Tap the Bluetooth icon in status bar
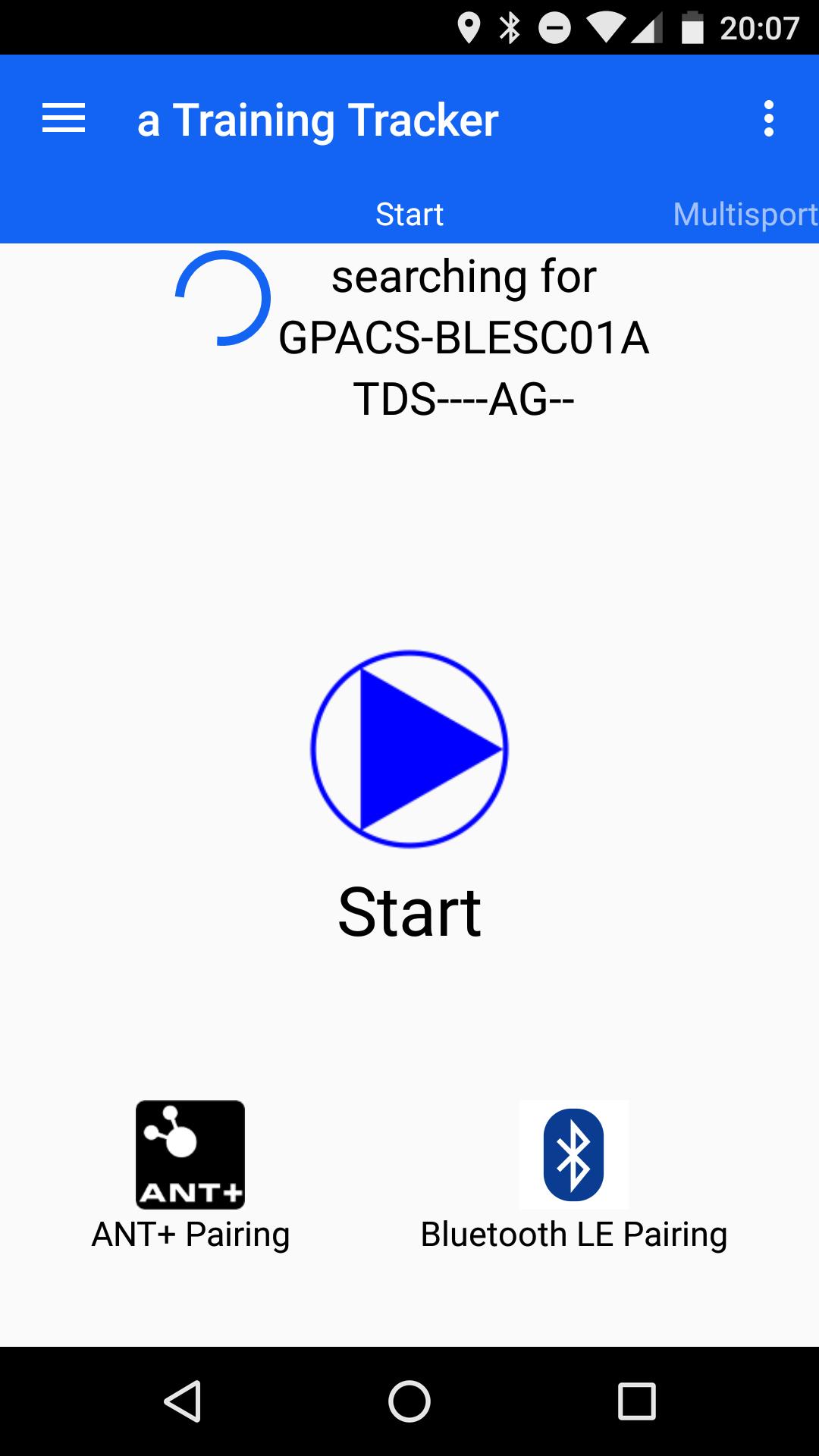The image size is (819, 1456). [510, 25]
